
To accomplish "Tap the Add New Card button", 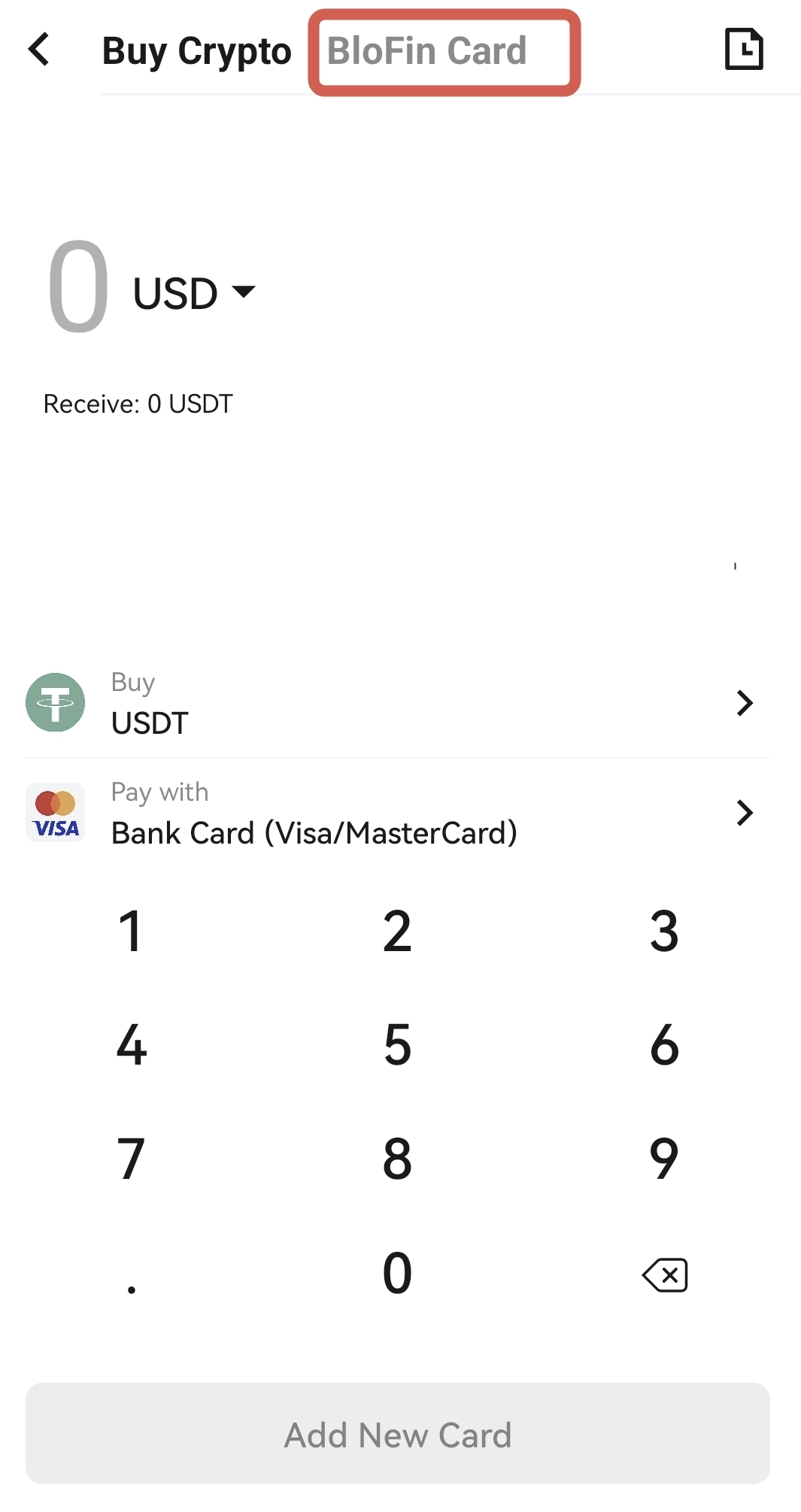I will [398, 1434].
